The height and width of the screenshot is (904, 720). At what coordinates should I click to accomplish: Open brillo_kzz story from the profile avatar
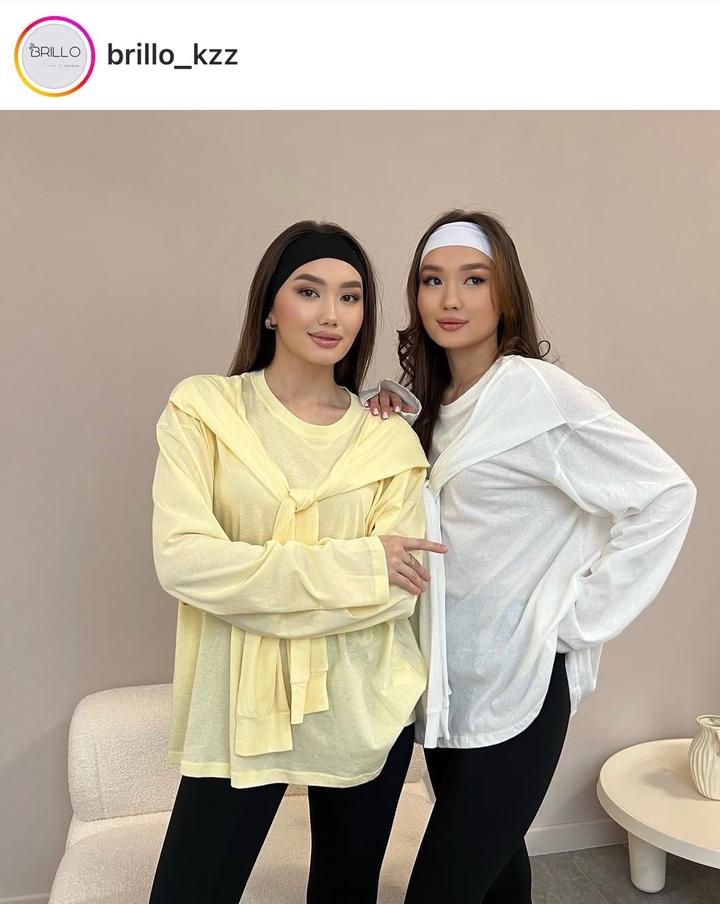tap(54, 56)
